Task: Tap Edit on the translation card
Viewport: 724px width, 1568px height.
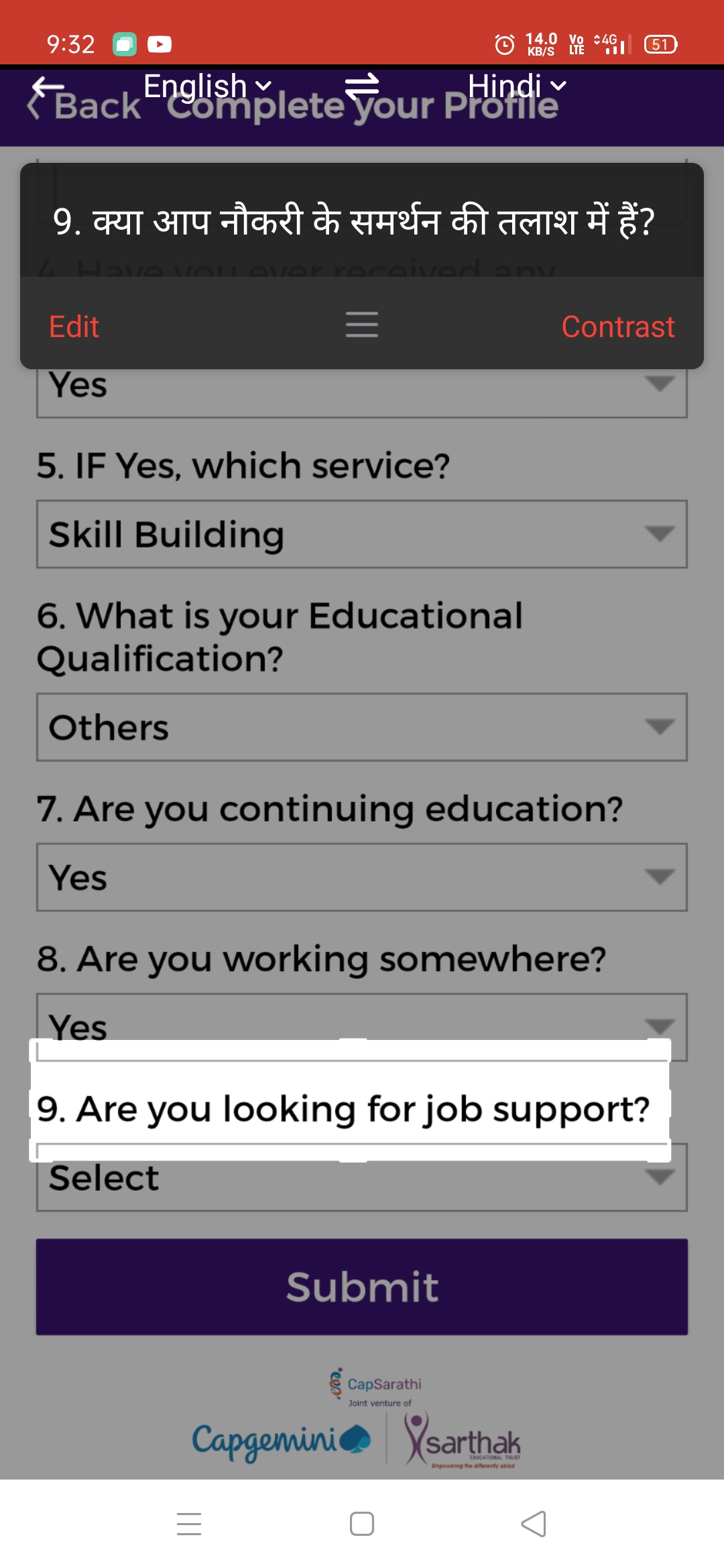Action: pyautogui.click(x=74, y=326)
